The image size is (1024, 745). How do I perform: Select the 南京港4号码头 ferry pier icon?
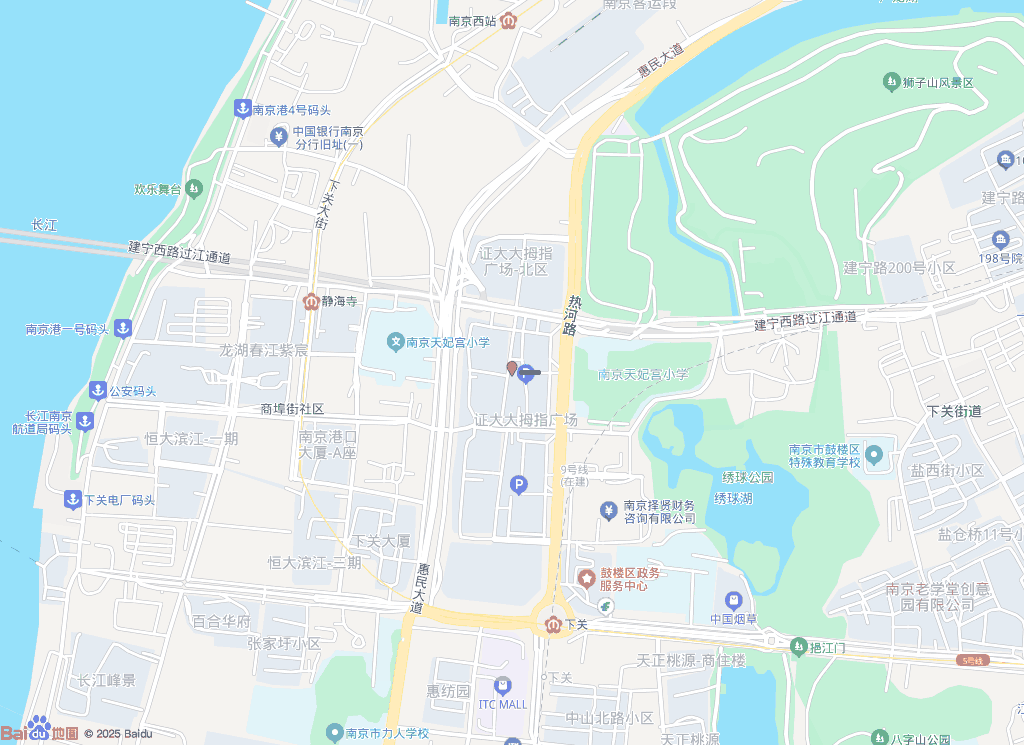click(x=241, y=109)
